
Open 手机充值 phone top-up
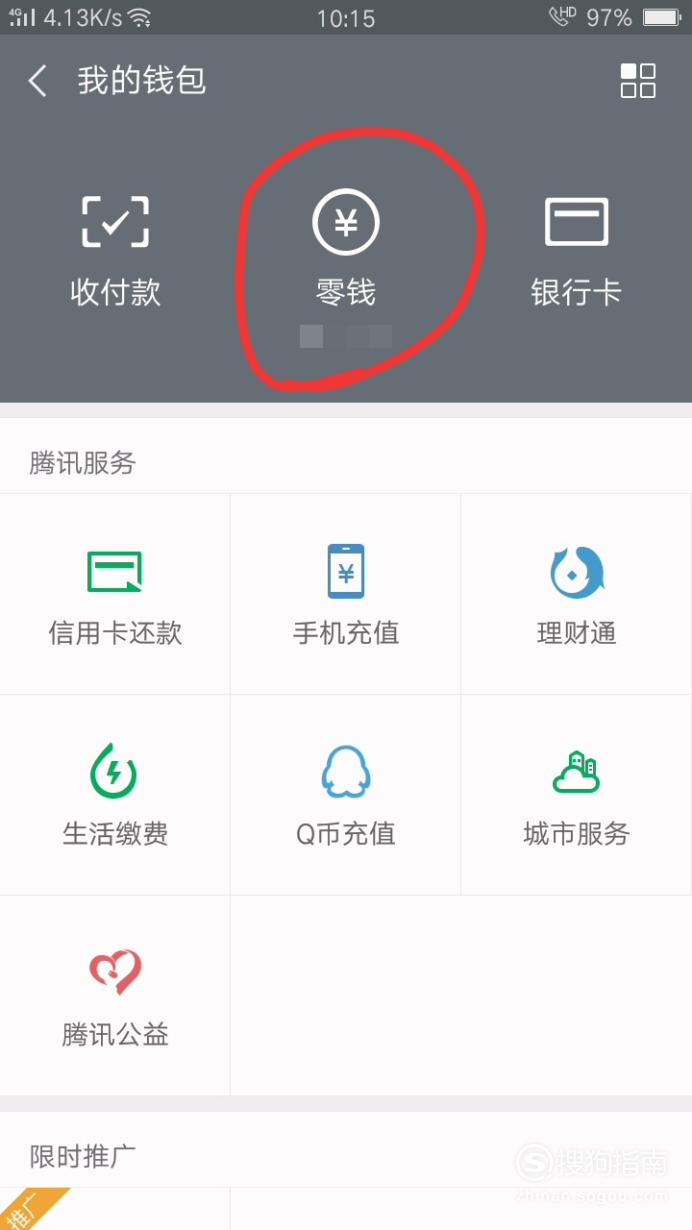pos(346,595)
